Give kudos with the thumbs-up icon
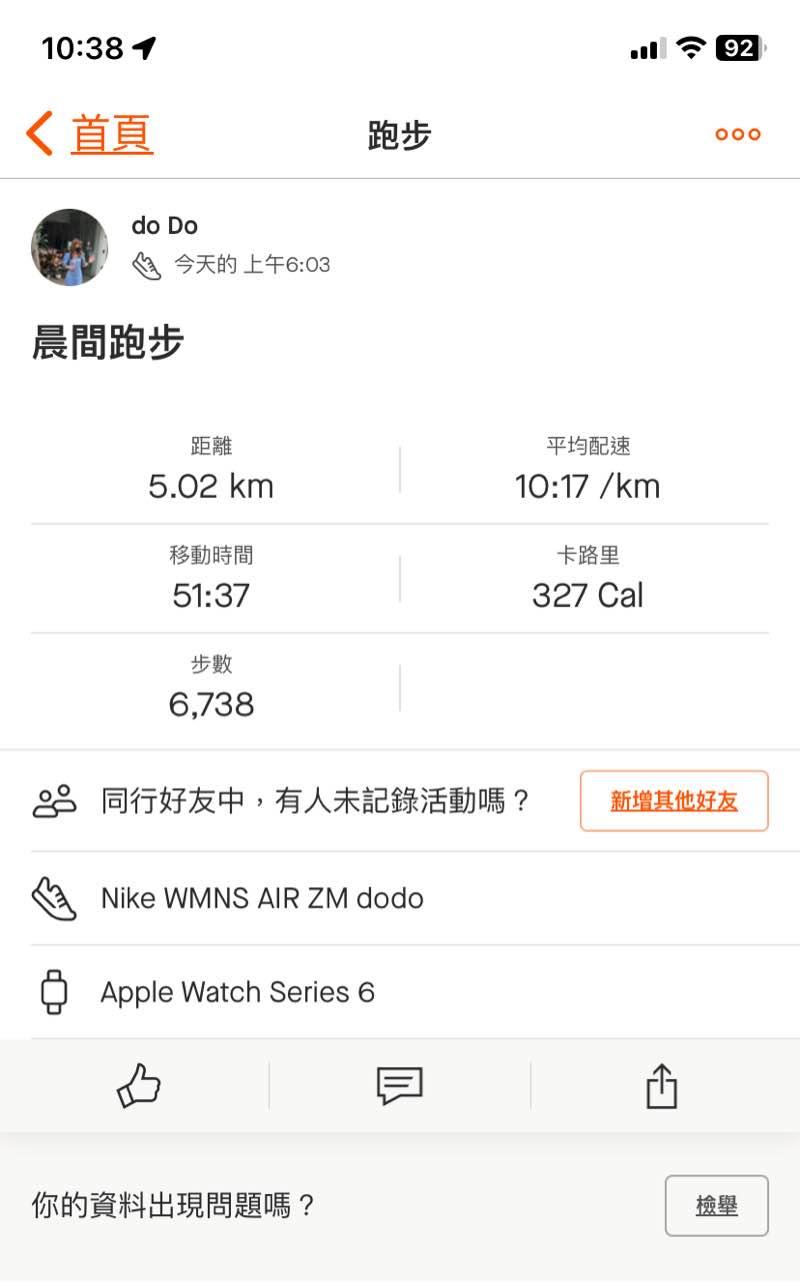The height and width of the screenshot is (1282, 800). point(139,1085)
